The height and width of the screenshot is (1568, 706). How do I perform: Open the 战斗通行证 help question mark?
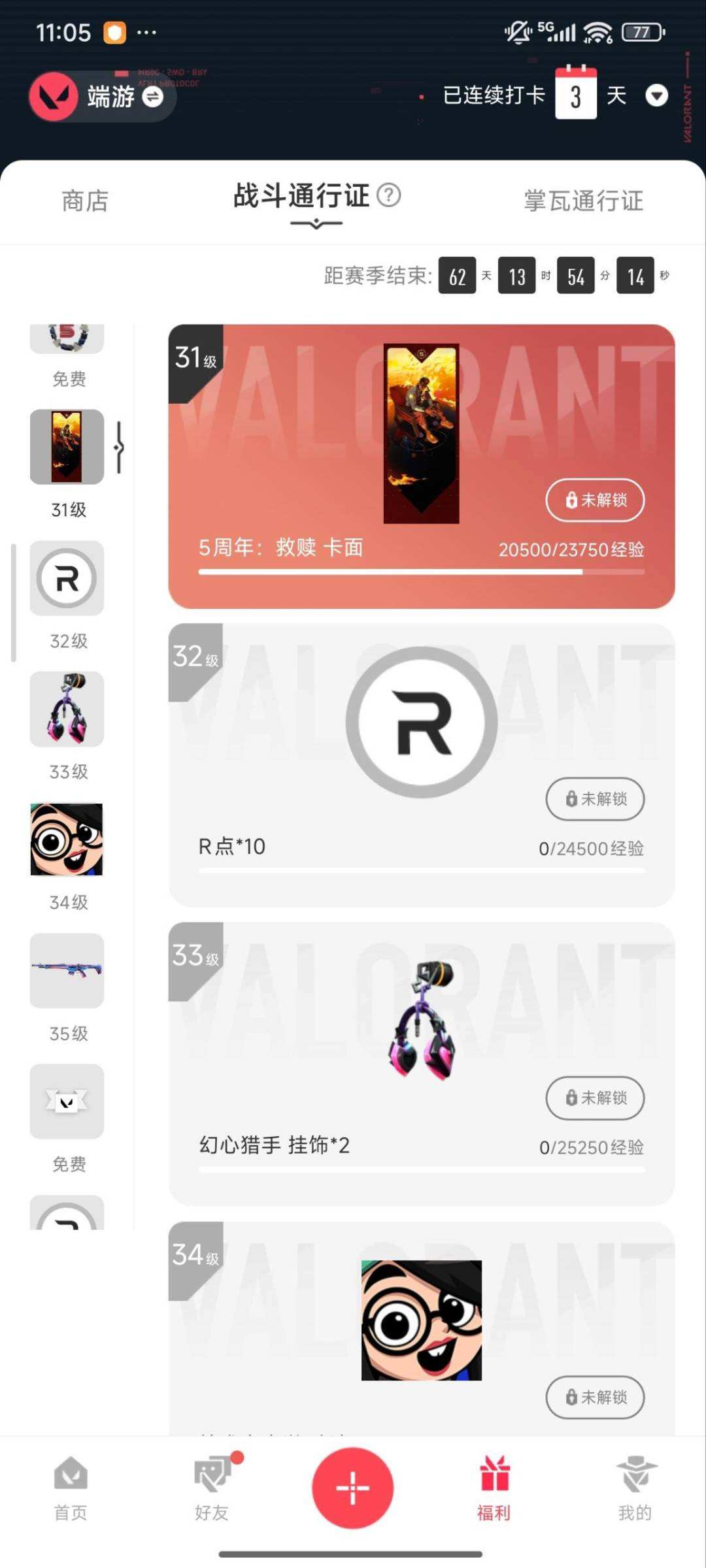click(x=389, y=195)
